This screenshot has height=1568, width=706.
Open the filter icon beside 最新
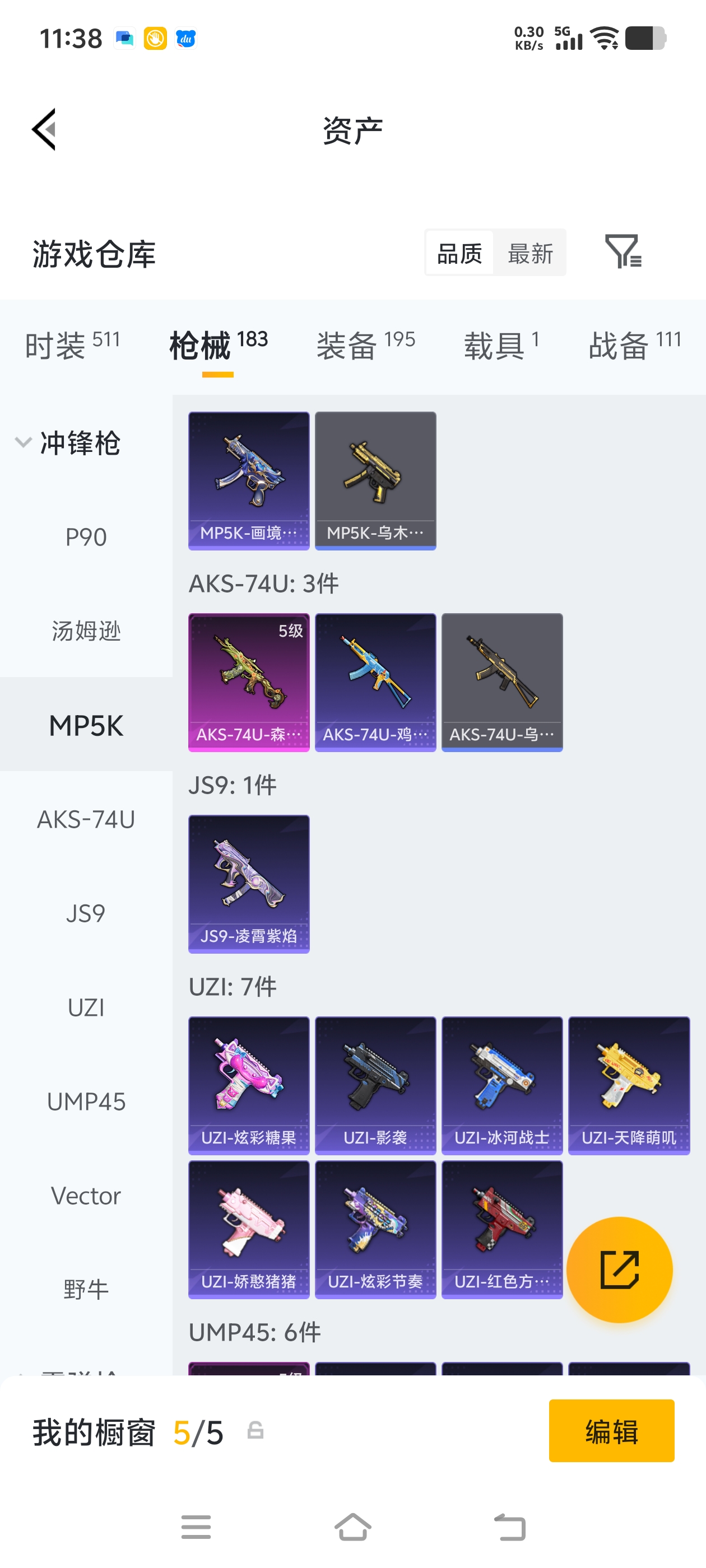(622, 251)
